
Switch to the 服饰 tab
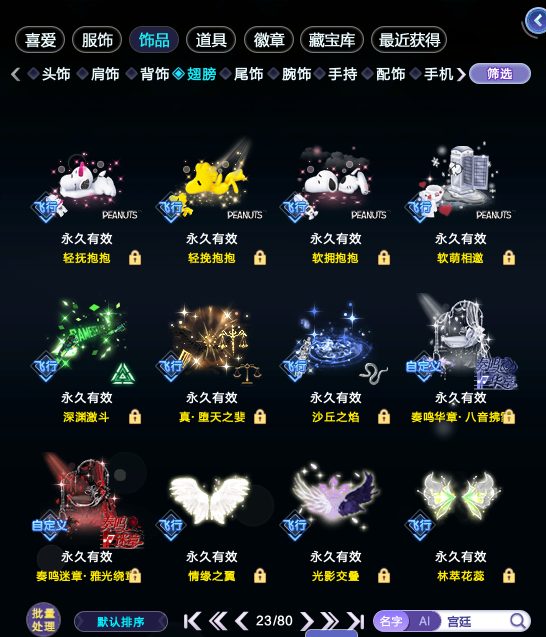(97, 40)
